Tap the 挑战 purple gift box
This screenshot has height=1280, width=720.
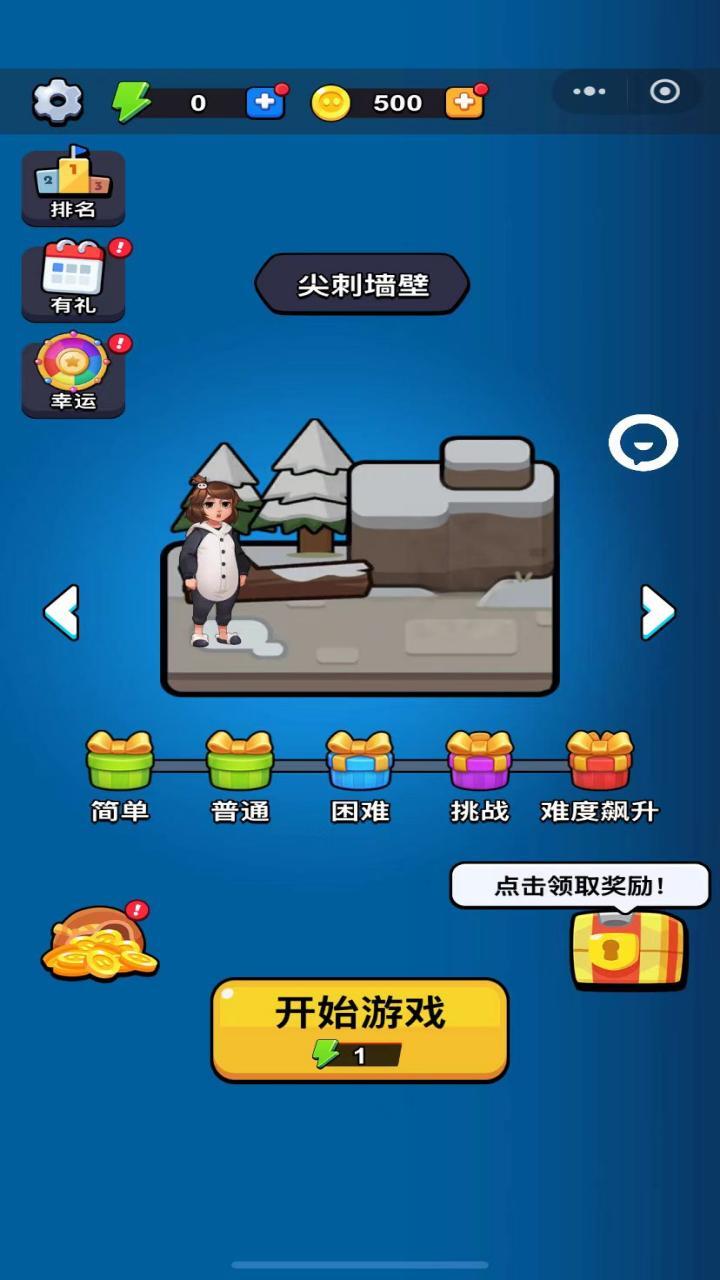pyautogui.click(x=480, y=761)
